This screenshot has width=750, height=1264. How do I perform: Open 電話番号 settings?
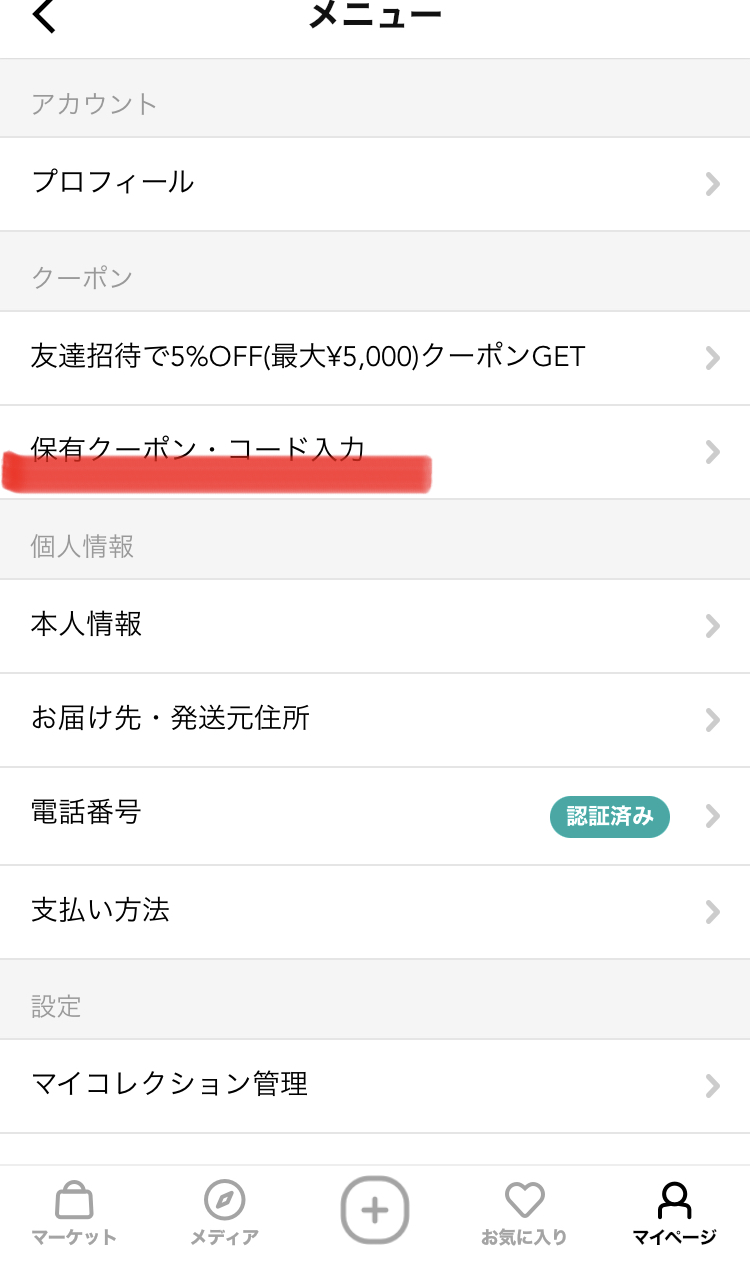(x=375, y=815)
